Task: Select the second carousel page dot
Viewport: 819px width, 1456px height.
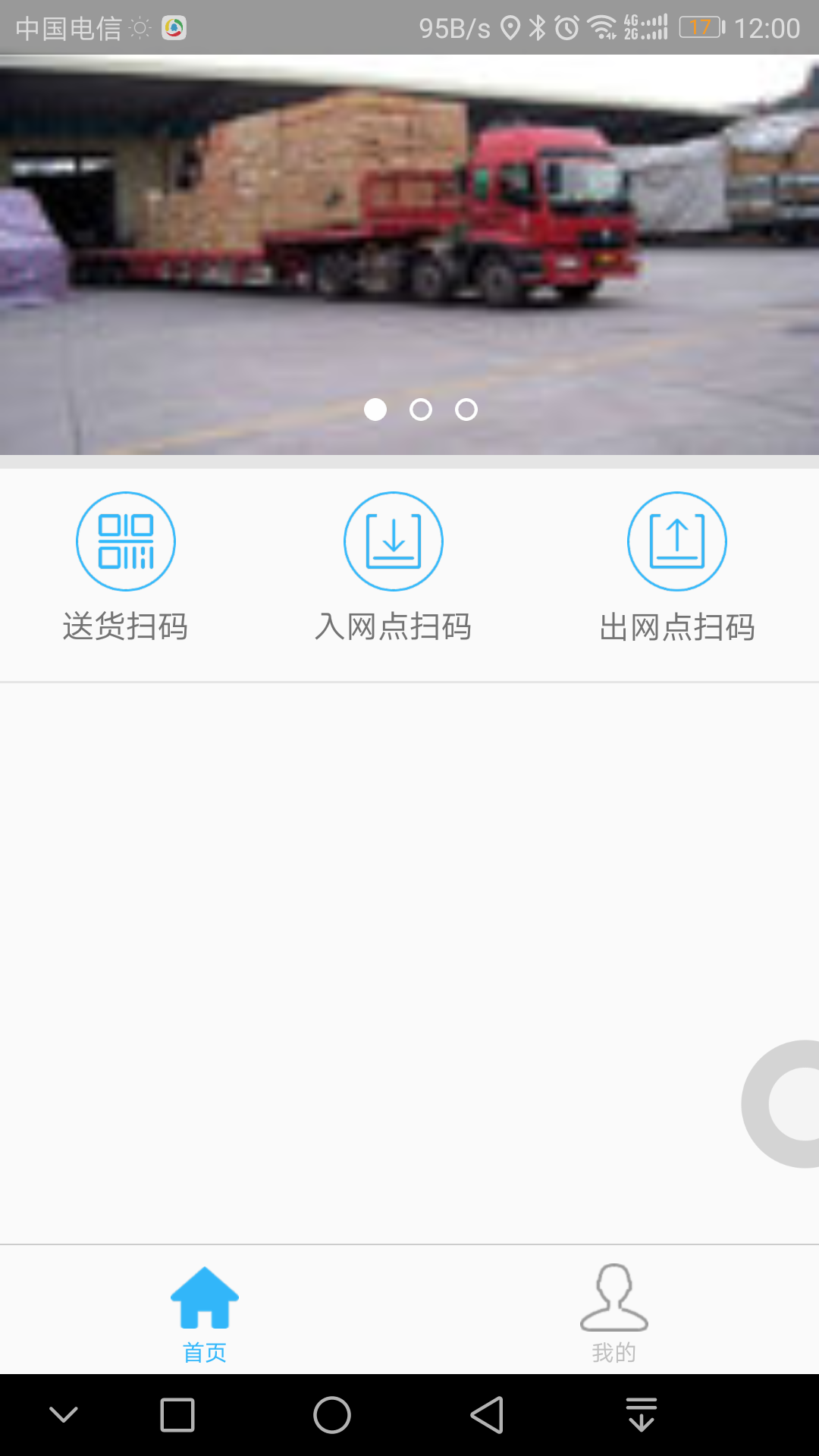Action: tap(421, 409)
